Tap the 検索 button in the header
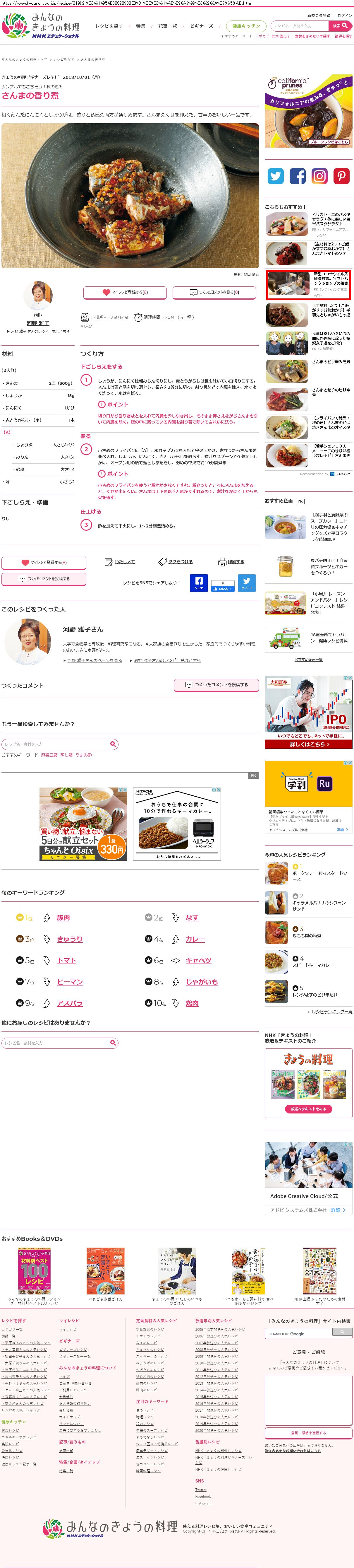The height and width of the screenshot is (1568, 354). tap(339, 26)
